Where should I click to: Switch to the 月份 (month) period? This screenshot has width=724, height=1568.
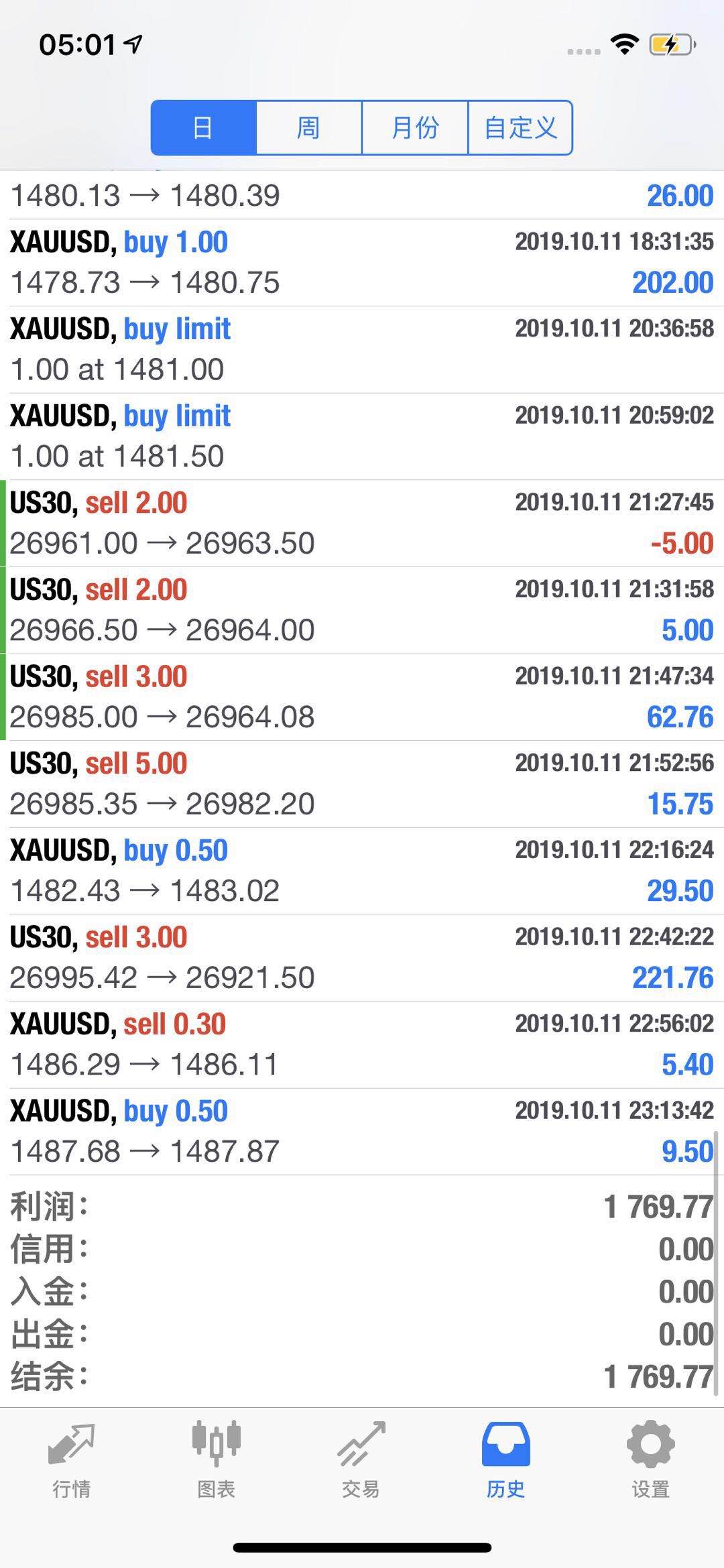pos(415,127)
